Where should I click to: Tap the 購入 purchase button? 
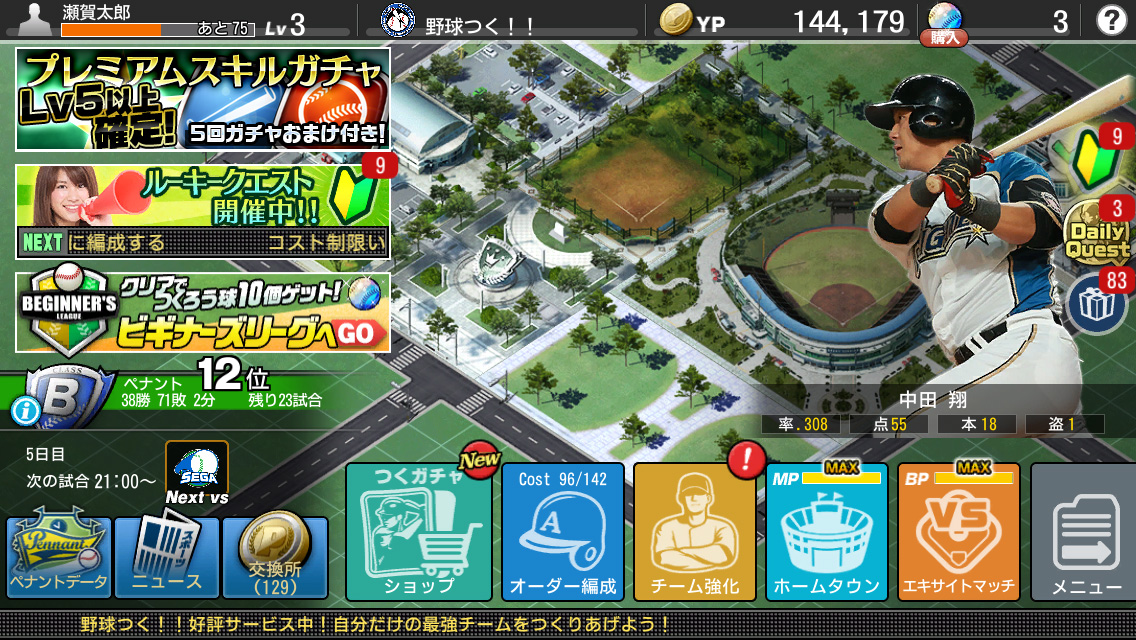click(944, 37)
